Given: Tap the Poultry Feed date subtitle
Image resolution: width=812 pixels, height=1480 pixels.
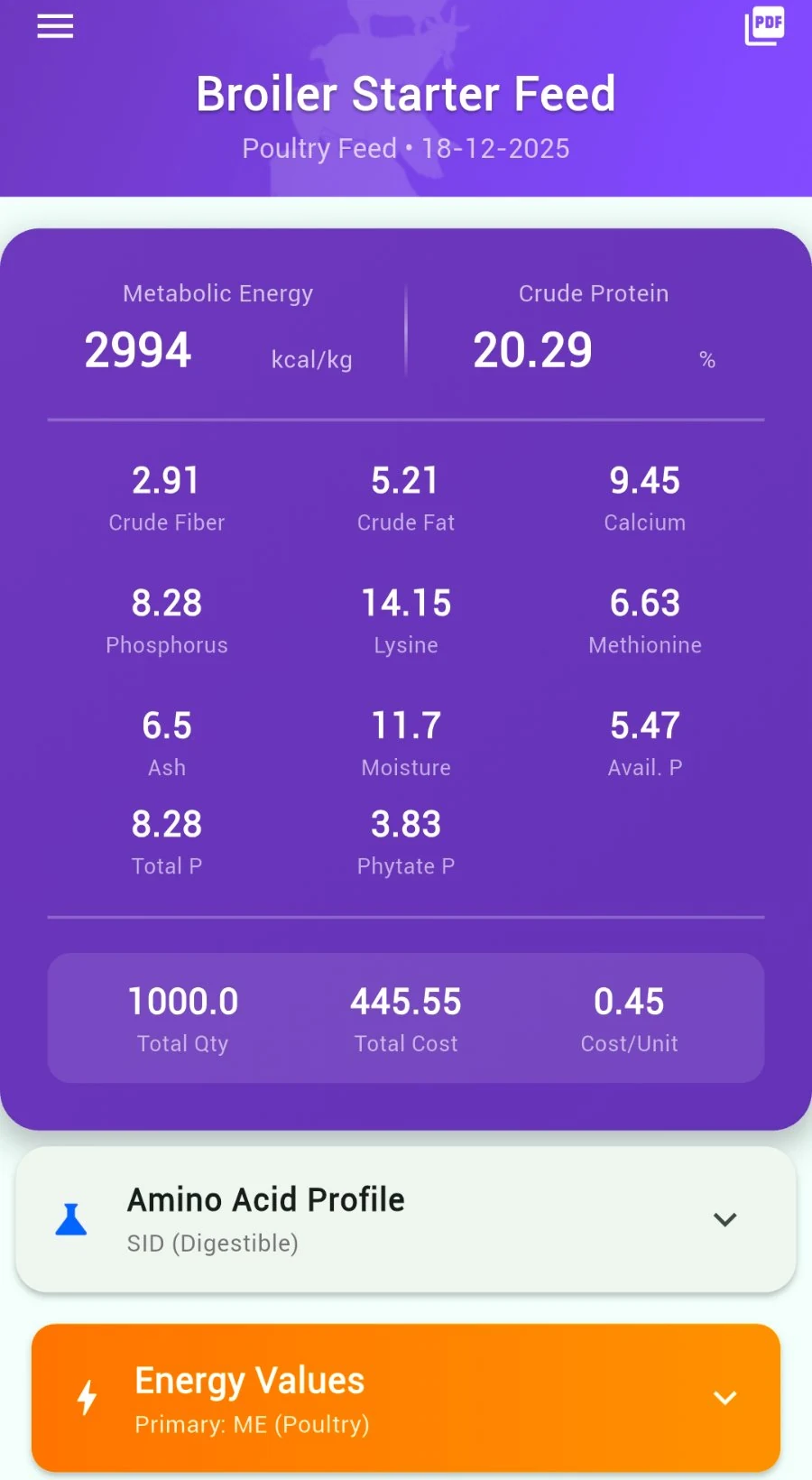Looking at the screenshot, I should [405, 148].
